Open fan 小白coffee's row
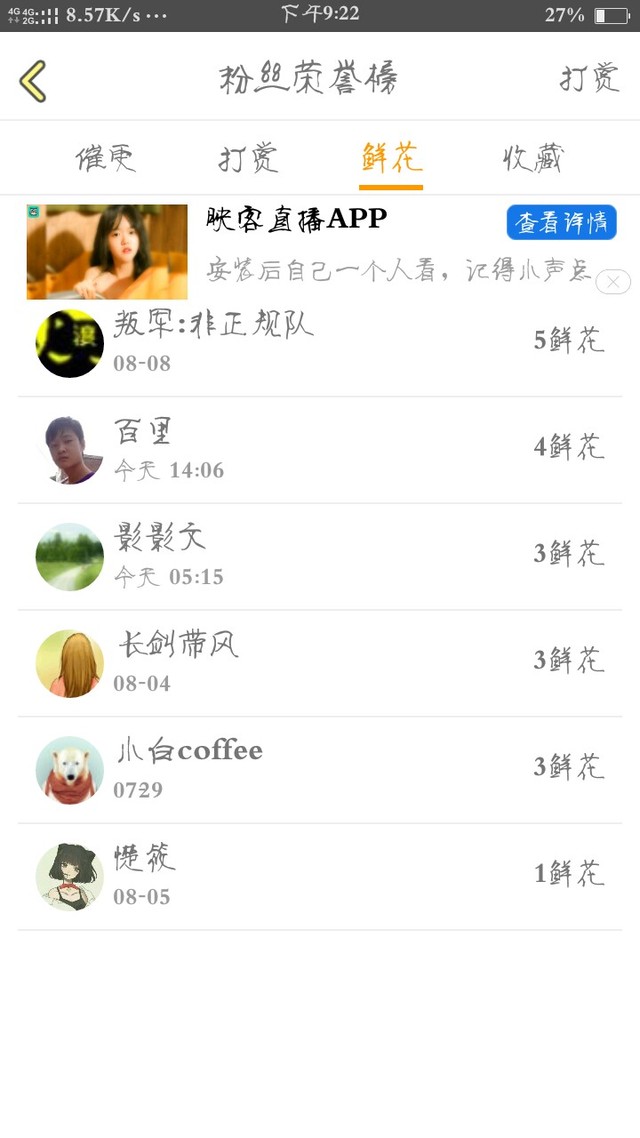This screenshot has height=1138, width=640. click(x=320, y=769)
